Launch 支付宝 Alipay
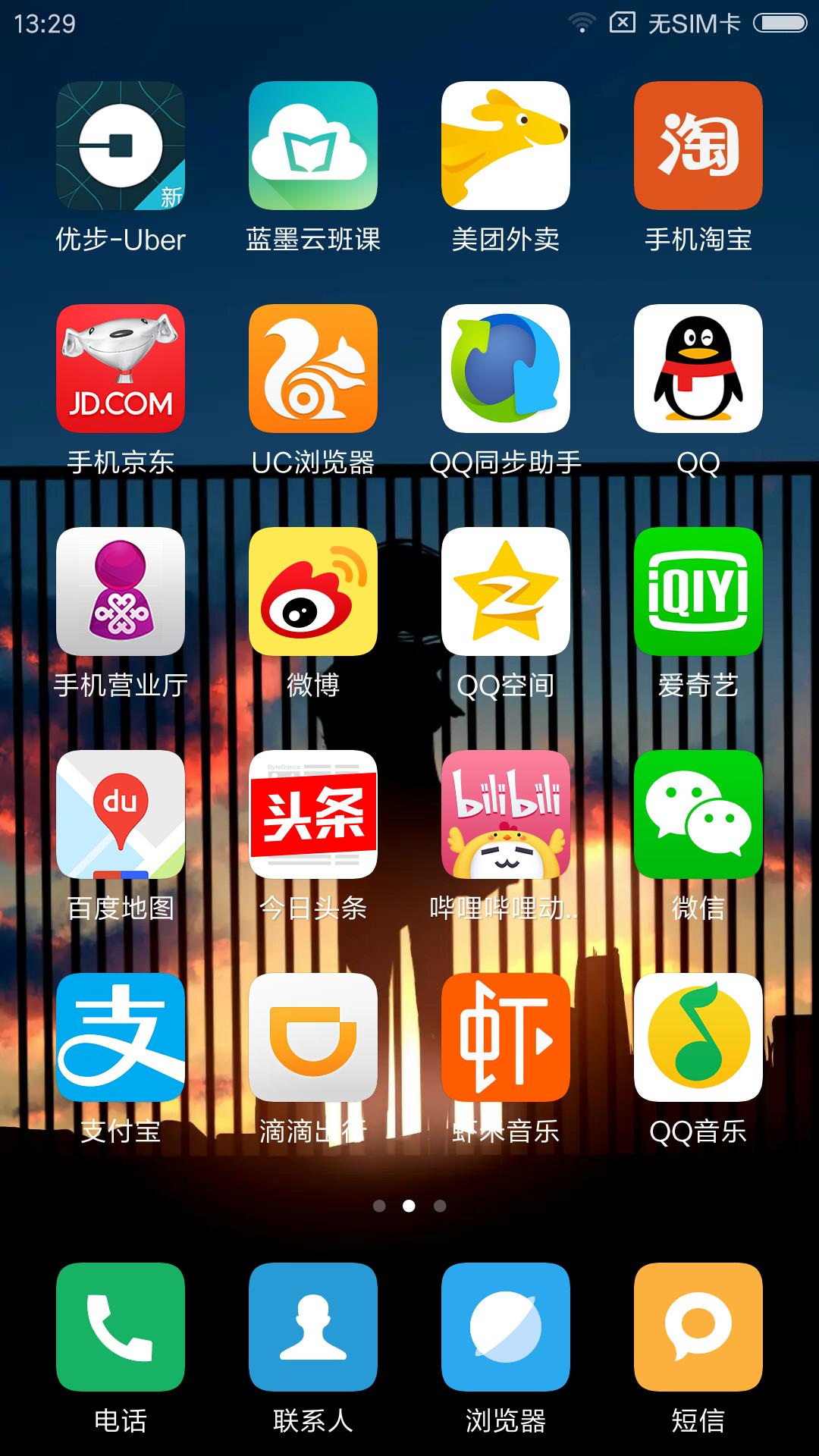Image resolution: width=819 pixels, height=1456 pixels. point(121,1037)
